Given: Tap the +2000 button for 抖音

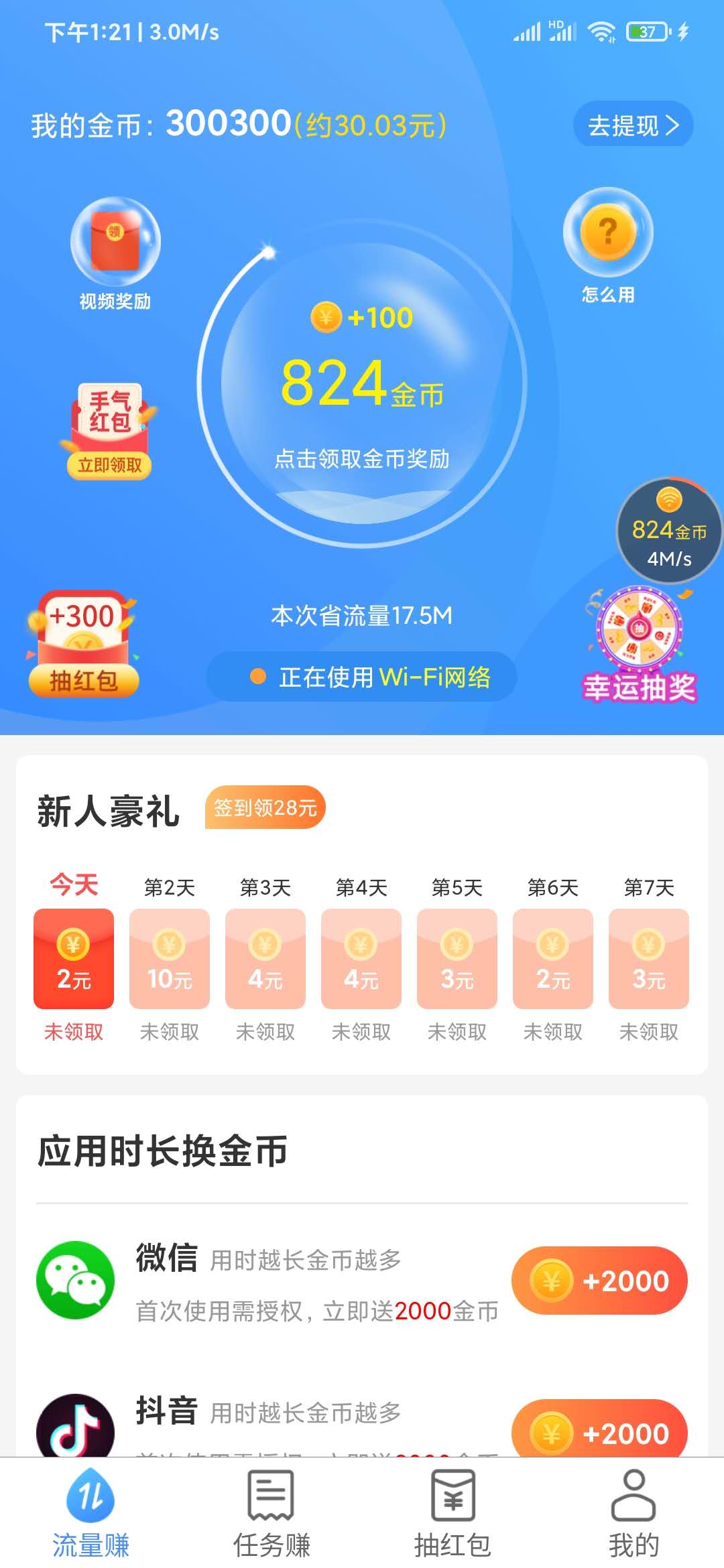Looking at the screenshot, I should pos(599,1429).
